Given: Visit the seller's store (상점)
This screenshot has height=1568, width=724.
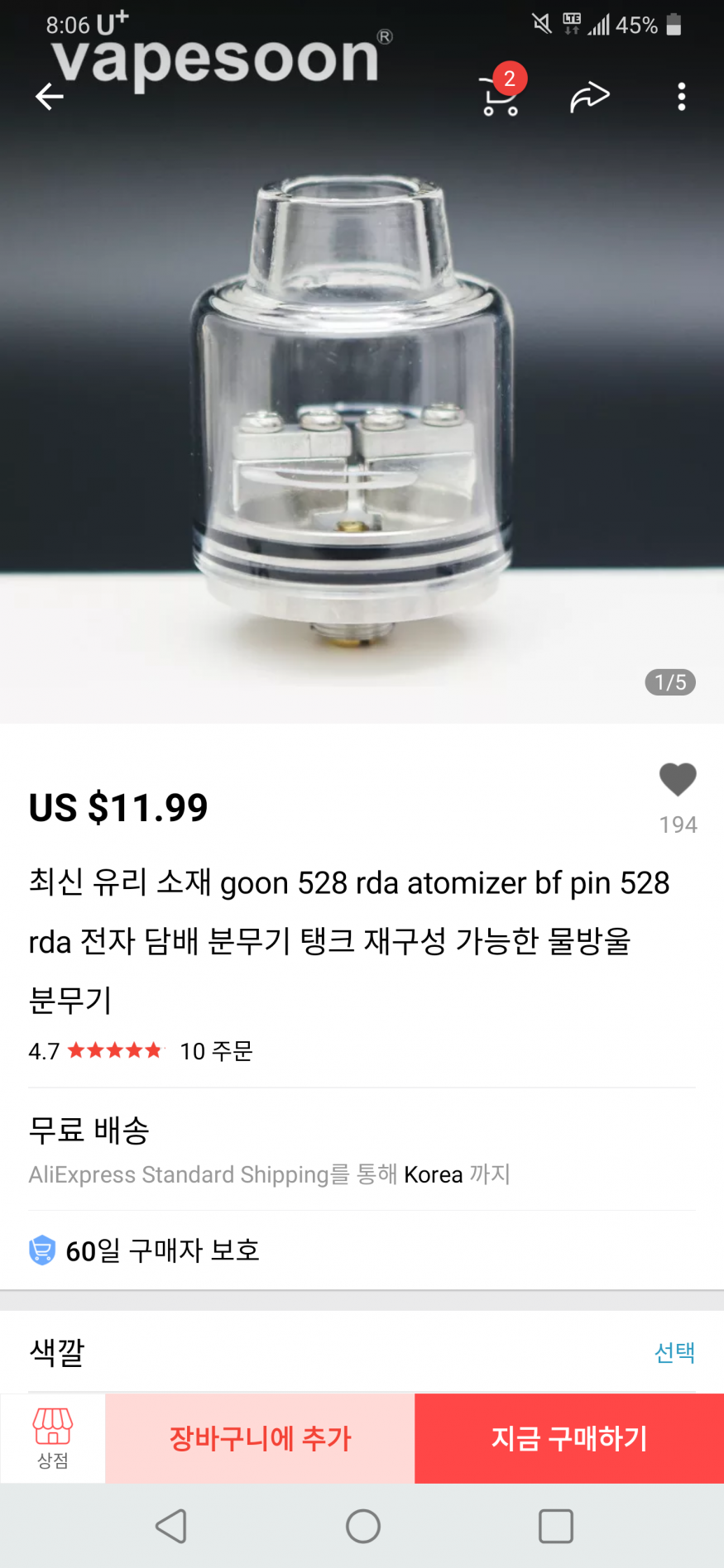Looking at the screenshot, I should [53, 1438].
